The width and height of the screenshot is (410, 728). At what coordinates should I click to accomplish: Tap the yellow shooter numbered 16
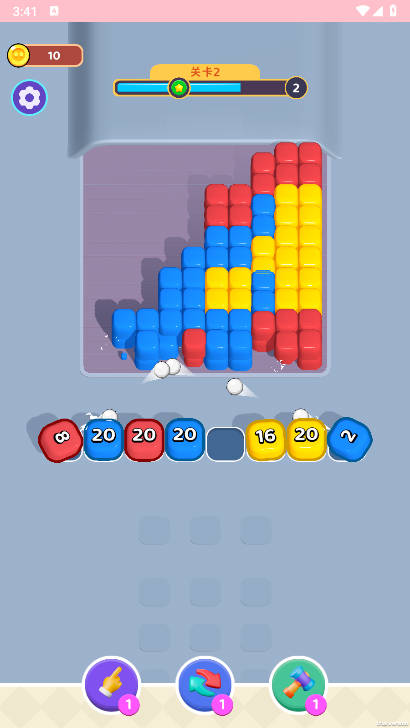coord(266,440)
